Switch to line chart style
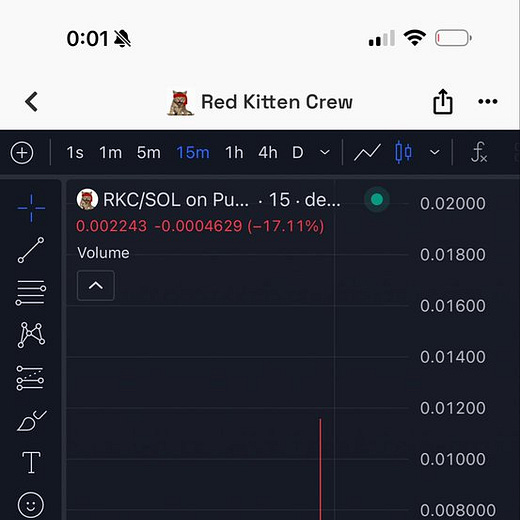This screenshot has width=520, height=520. [367, 153]
